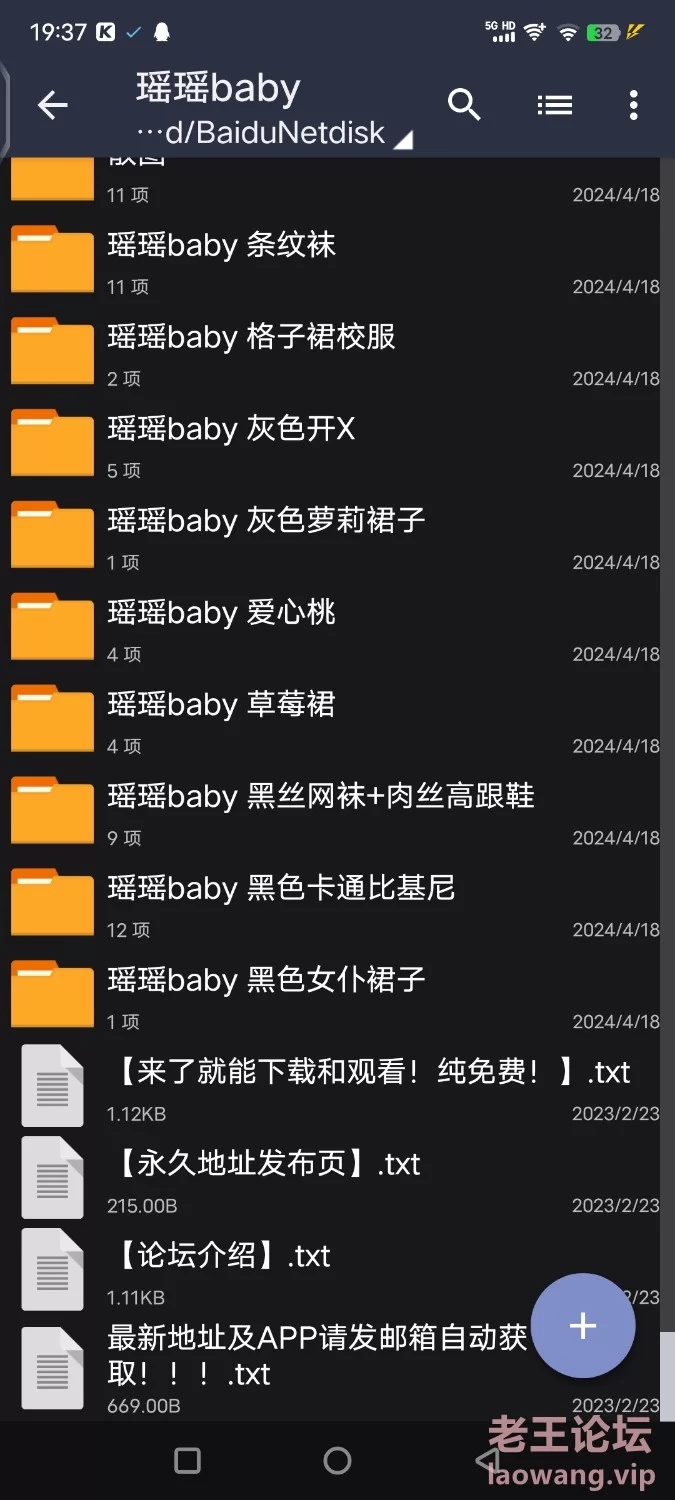Open the 瑶瑶baby 灰色萝莉裙子 folder
This screenshot has width=675, height=1500.
(x=266, y=521)
